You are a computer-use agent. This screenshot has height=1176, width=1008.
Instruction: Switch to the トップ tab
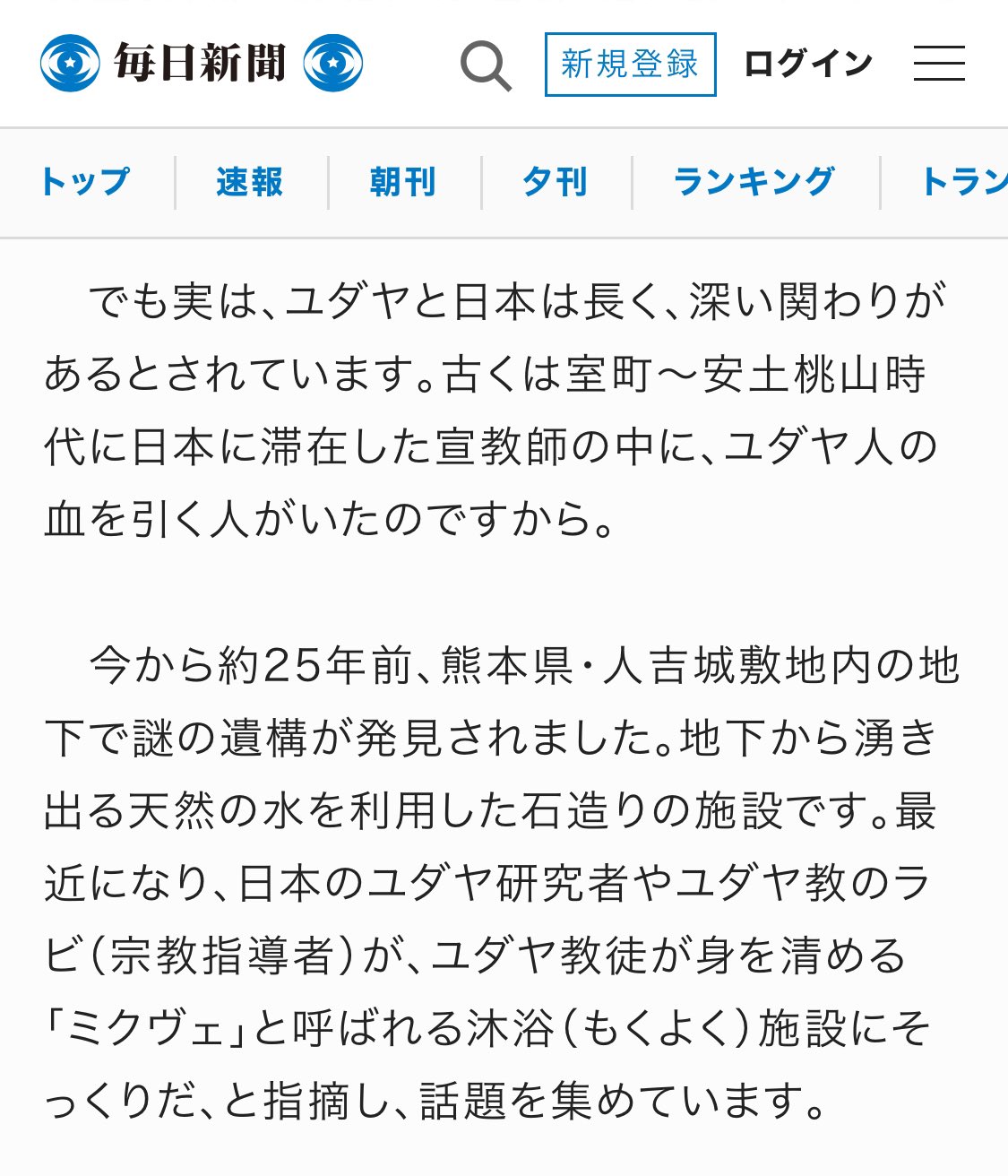(85, 182)
